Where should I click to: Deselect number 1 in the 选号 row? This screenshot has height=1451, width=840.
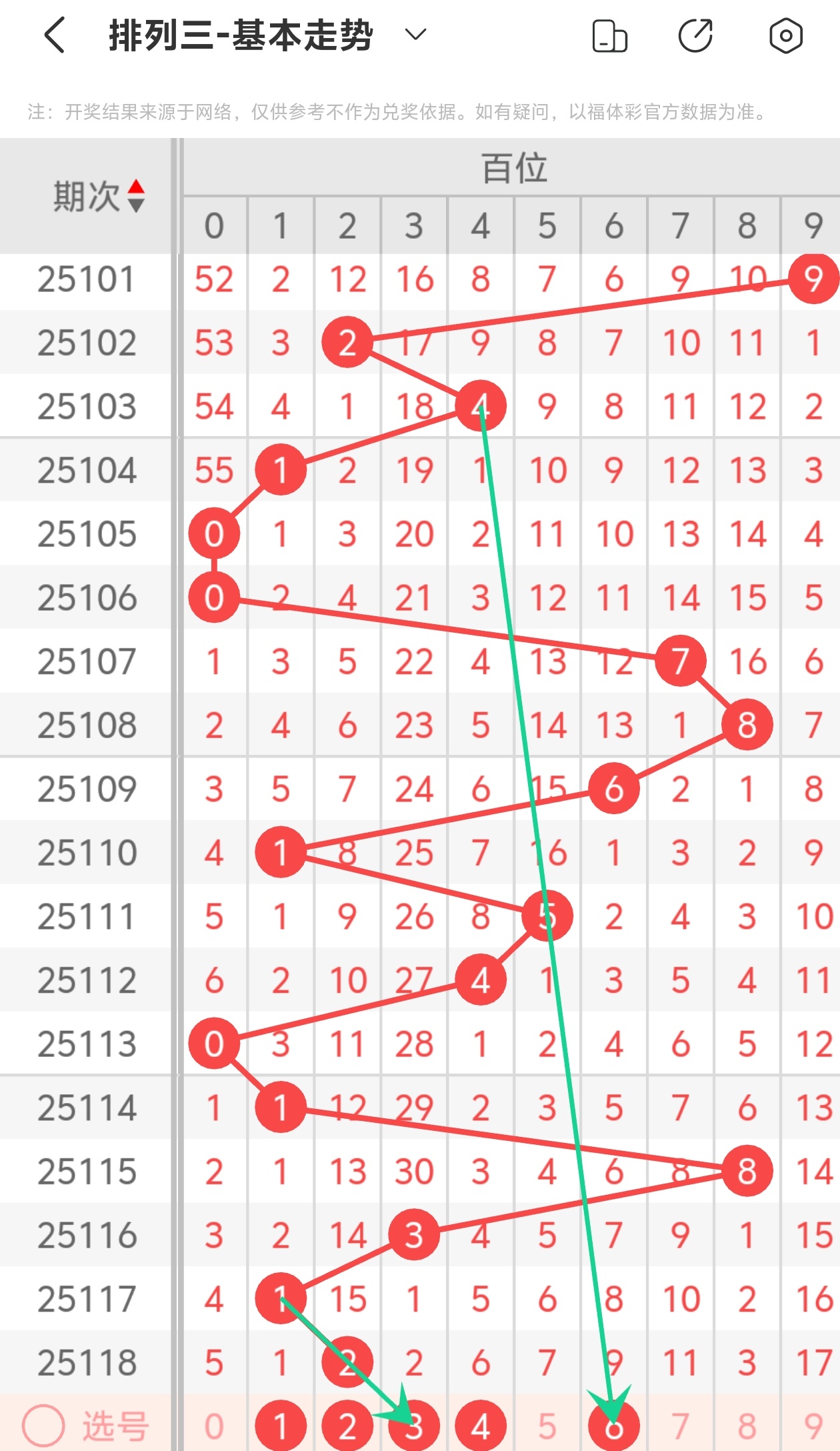coord(281,1426)
